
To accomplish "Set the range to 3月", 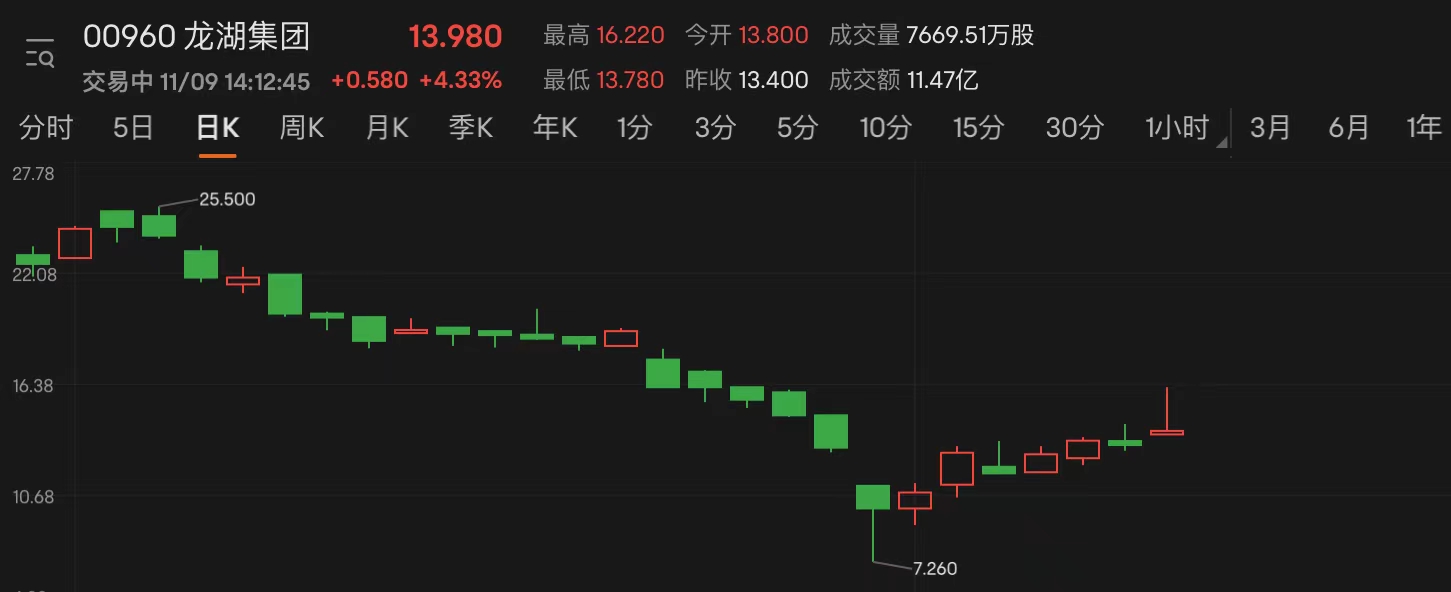I will (x=1270, y=128).
